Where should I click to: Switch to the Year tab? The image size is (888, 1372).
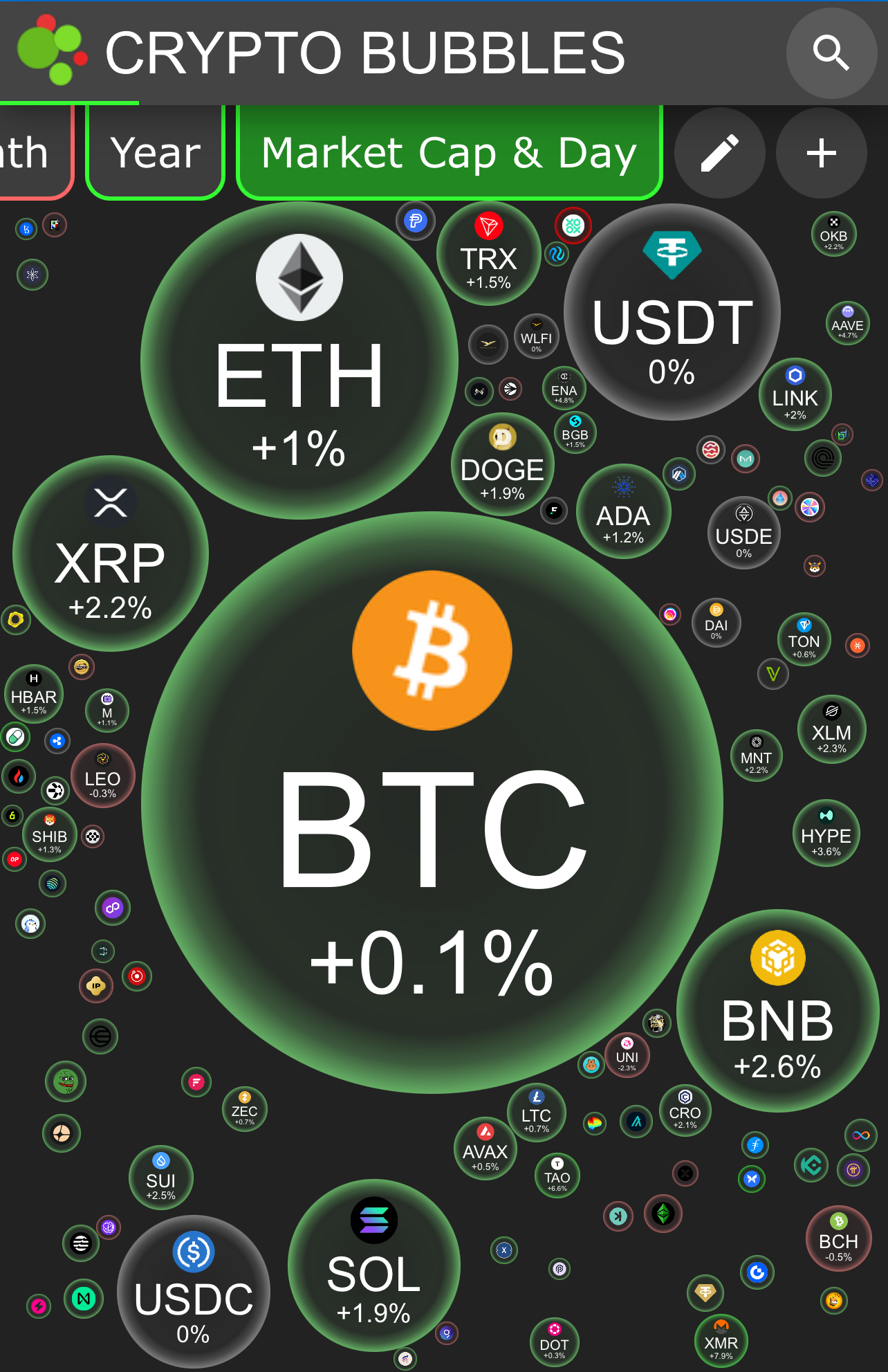156,152
